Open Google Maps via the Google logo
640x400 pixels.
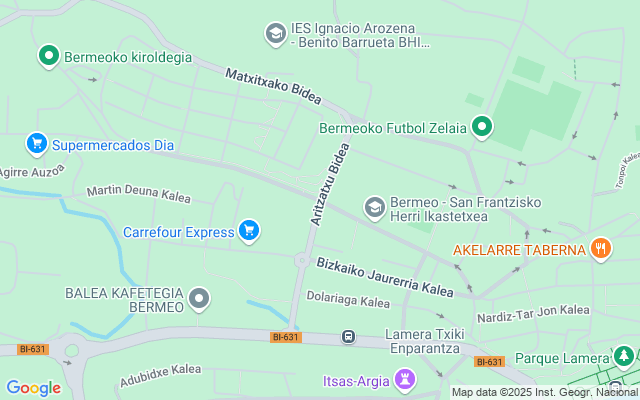(34, 388)
